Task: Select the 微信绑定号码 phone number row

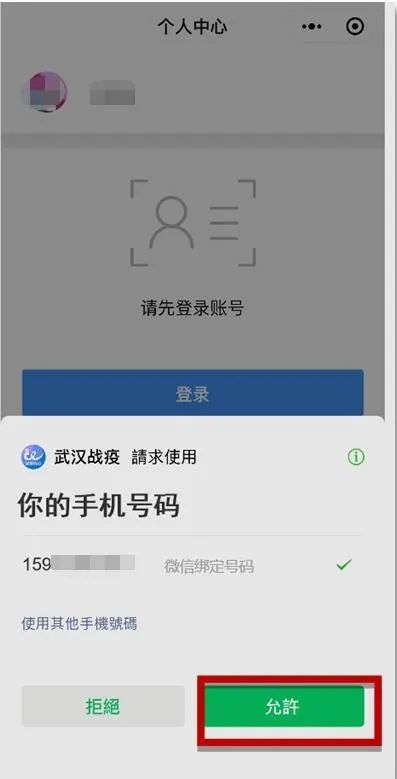Action: [x=192, y=565]
